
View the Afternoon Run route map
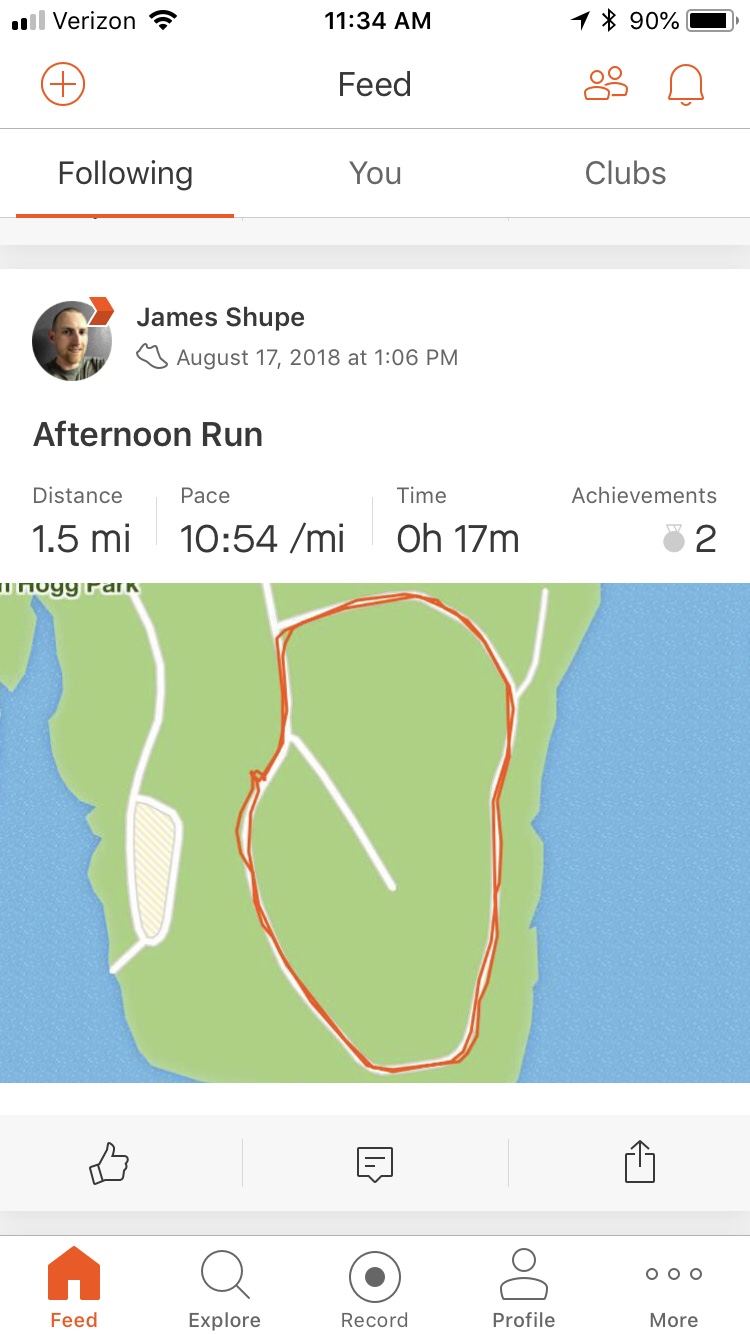tap(375, 832)
